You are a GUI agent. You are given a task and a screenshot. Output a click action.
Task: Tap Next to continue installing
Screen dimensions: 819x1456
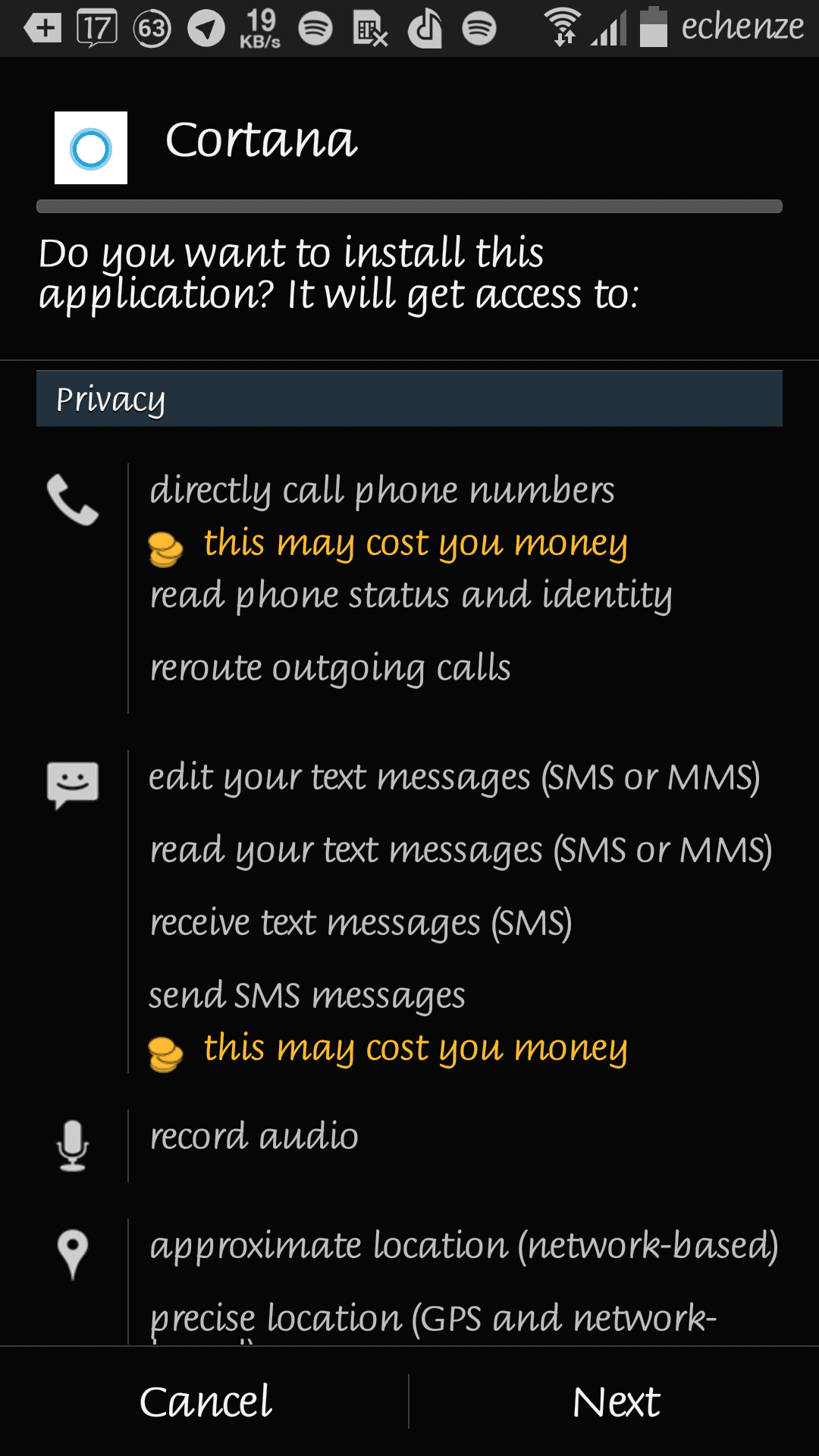click(x=615, y=1401)
